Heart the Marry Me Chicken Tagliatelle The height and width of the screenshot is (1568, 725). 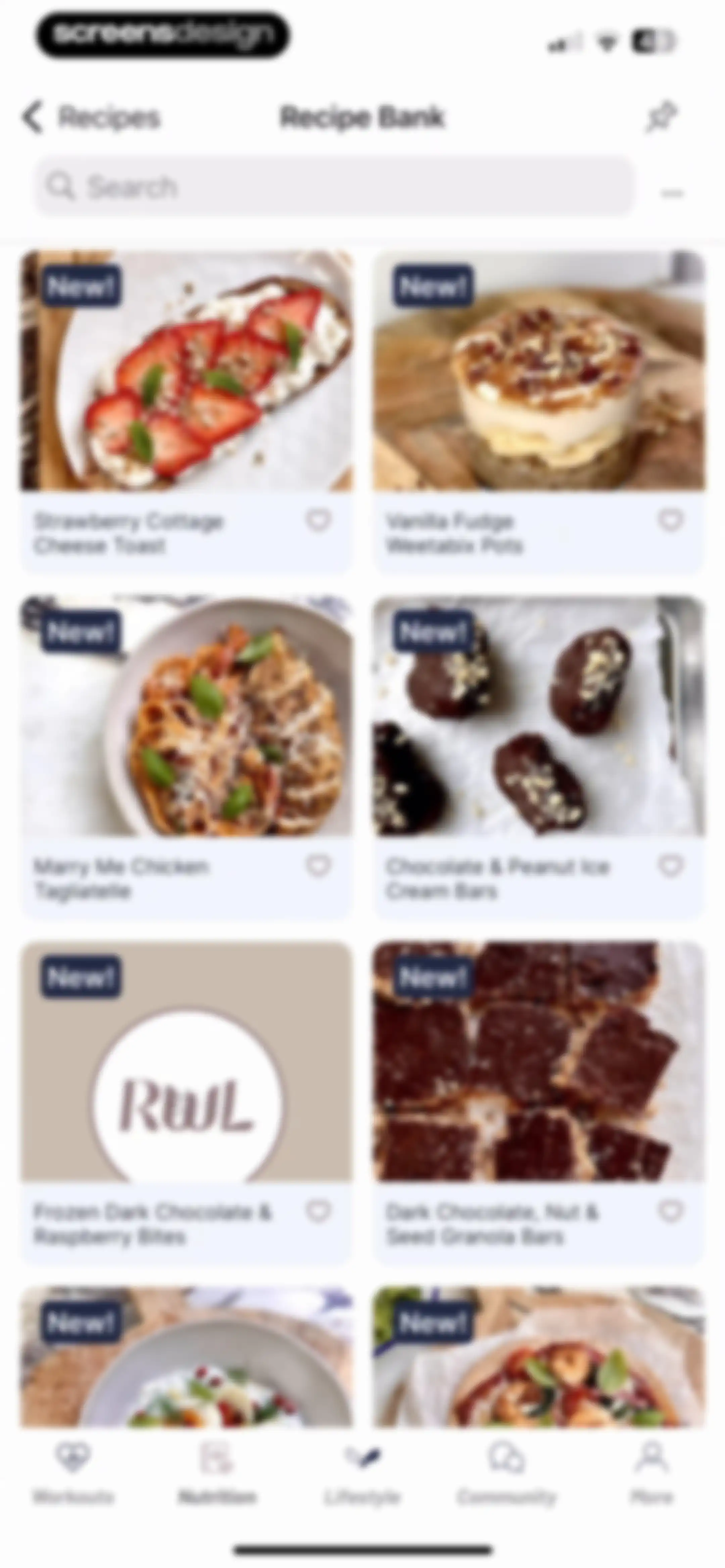[x=318, y=866]
